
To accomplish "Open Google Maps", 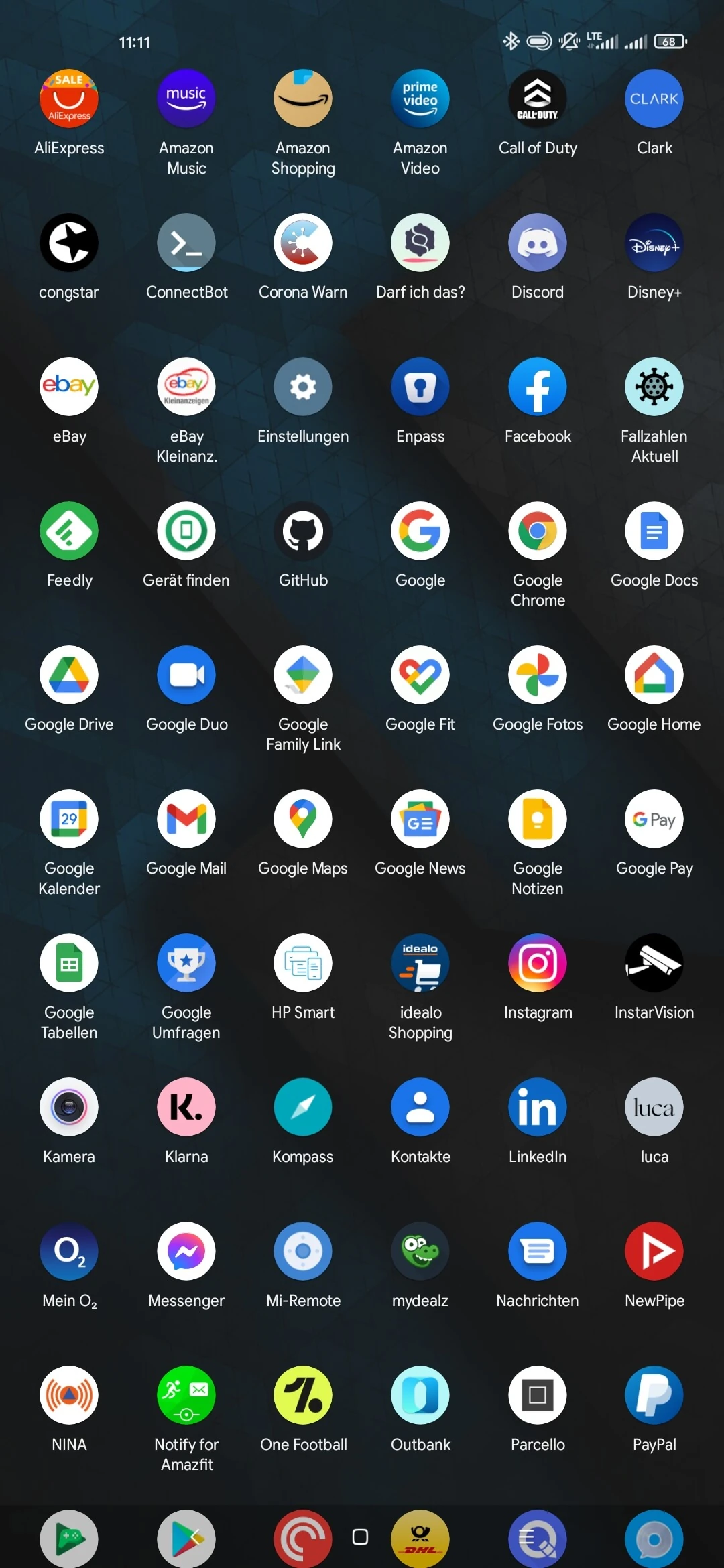I will tap(303, 819).
